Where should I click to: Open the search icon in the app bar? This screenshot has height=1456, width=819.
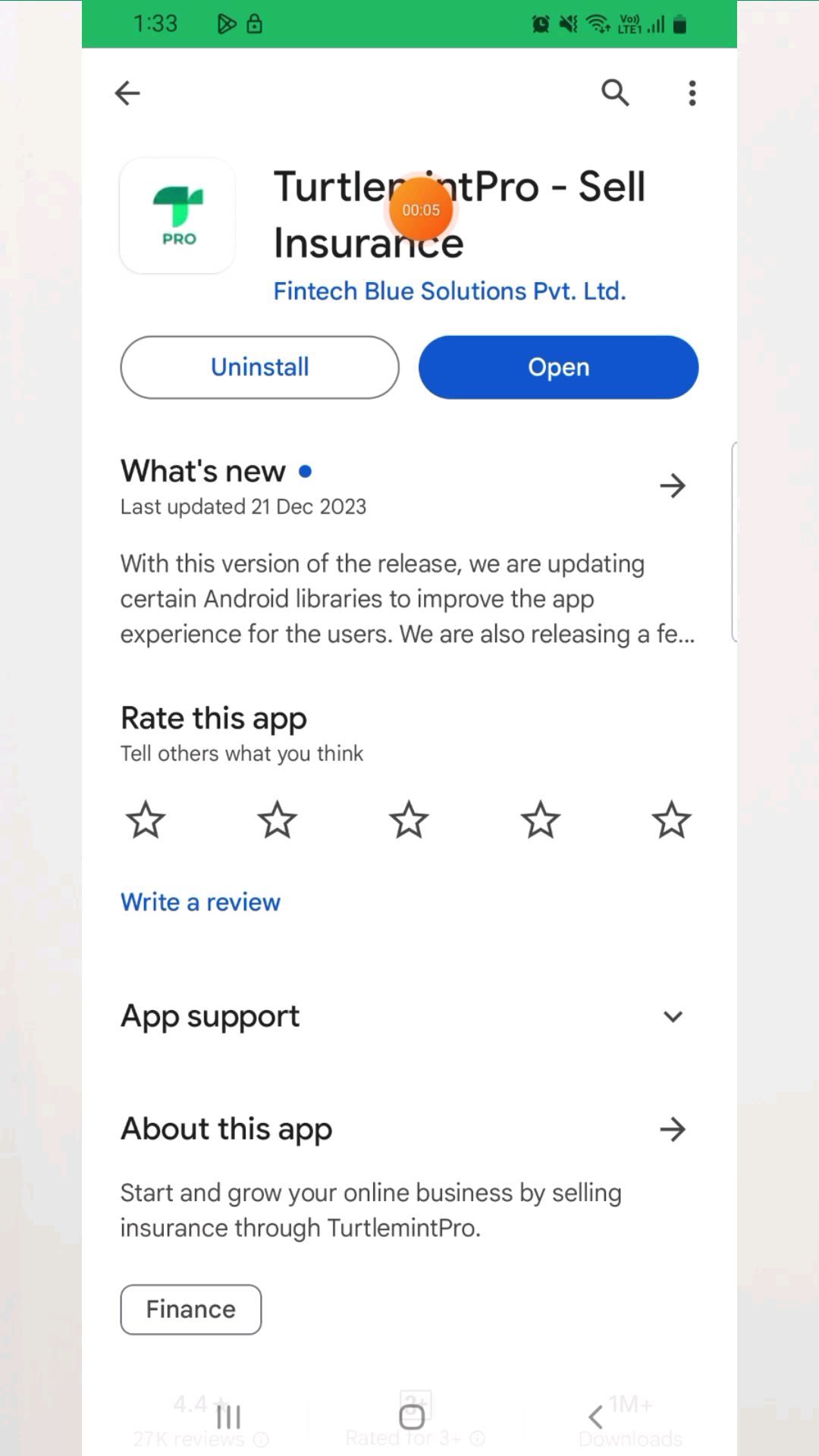pyautogui.click(x=615, y=93)
